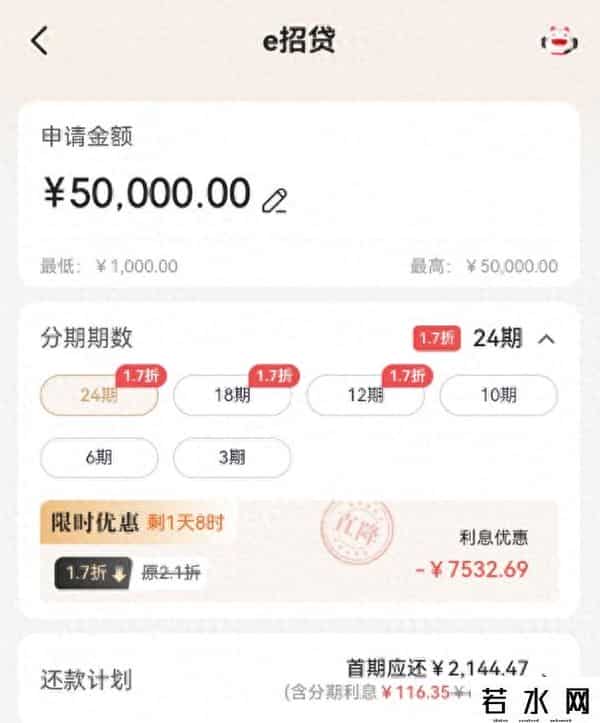Pick the 12期 installment option

click(365, 395)
